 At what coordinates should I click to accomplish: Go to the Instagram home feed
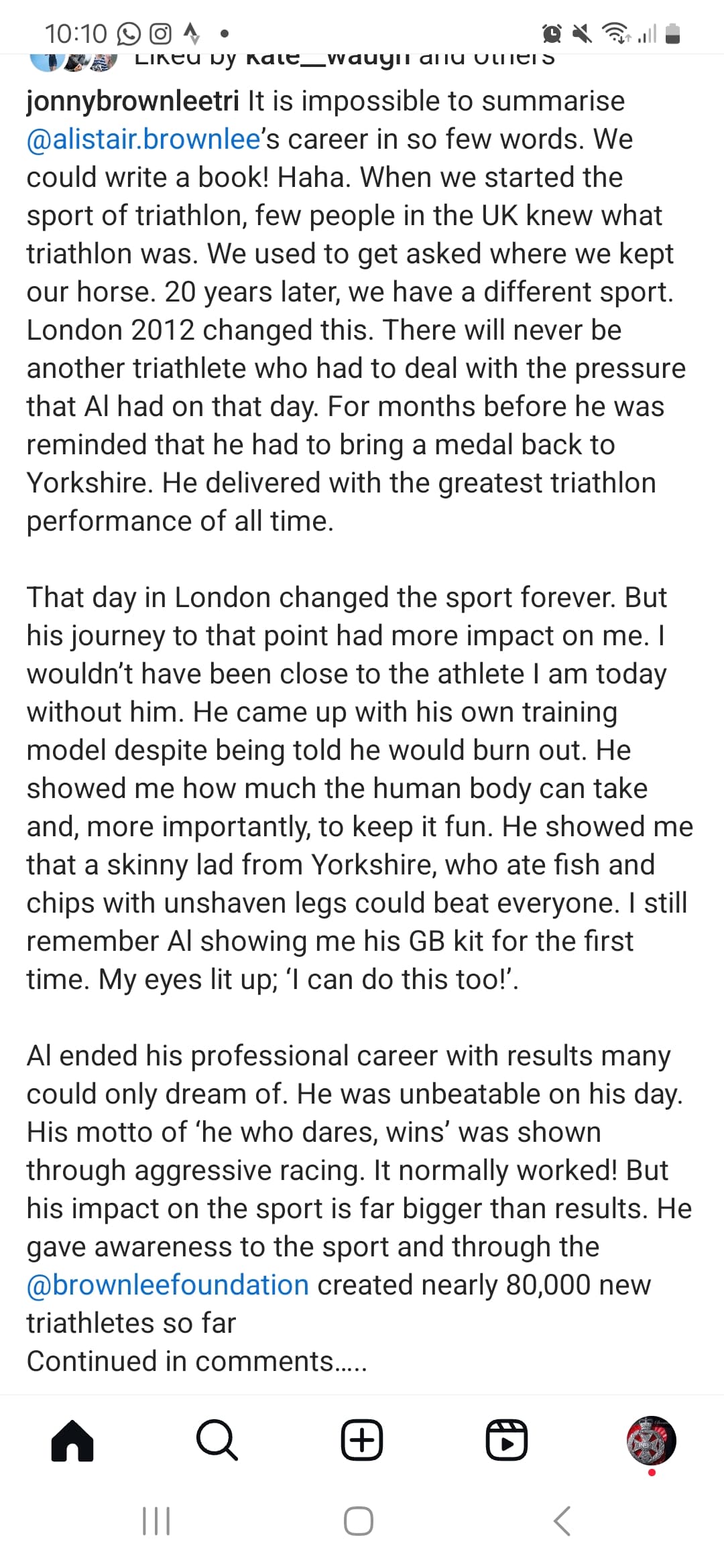coord(72,1440)
